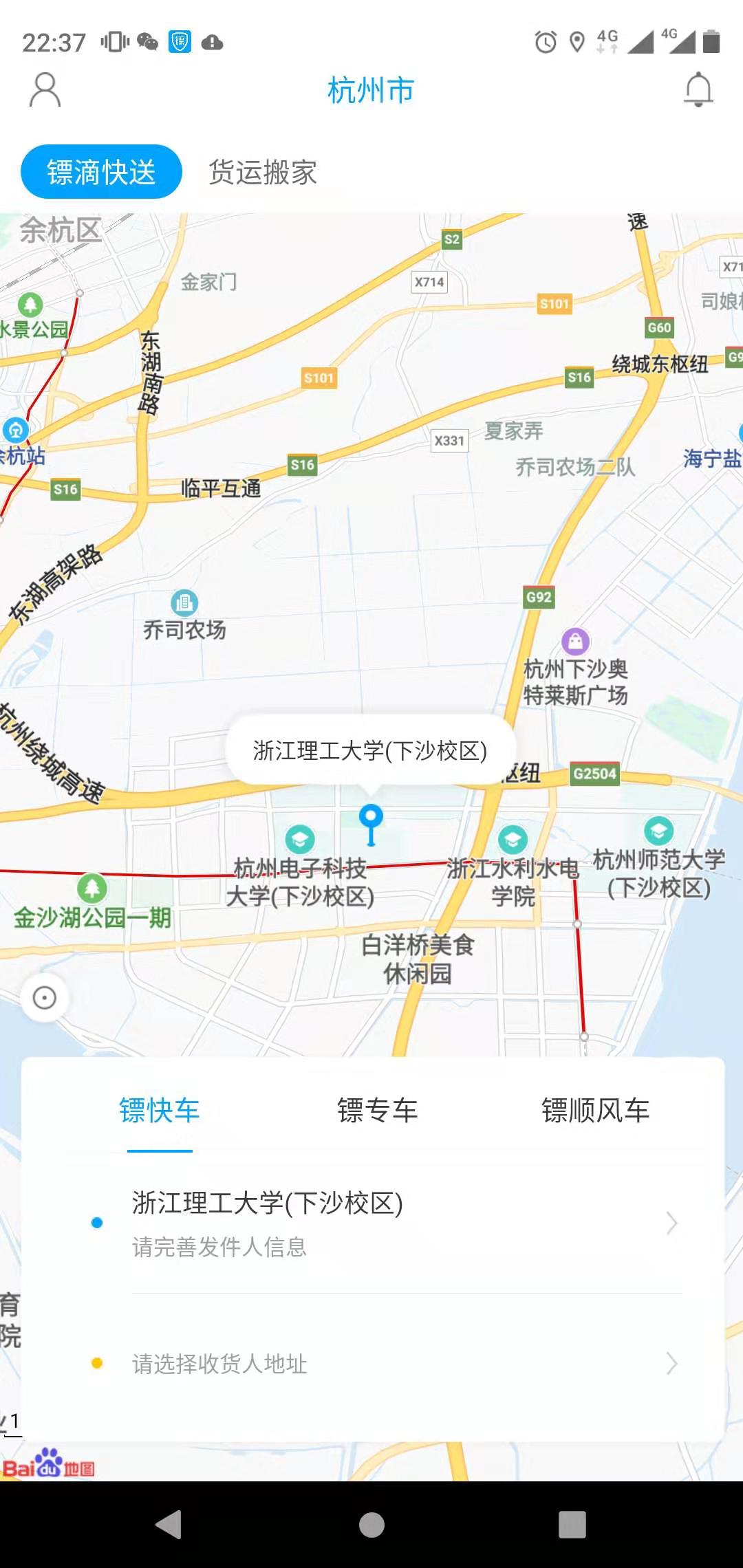Viewport: 743px width, 1568px height.
Task: Select the 镖滴快送 tab
Action: pos(102,172)
